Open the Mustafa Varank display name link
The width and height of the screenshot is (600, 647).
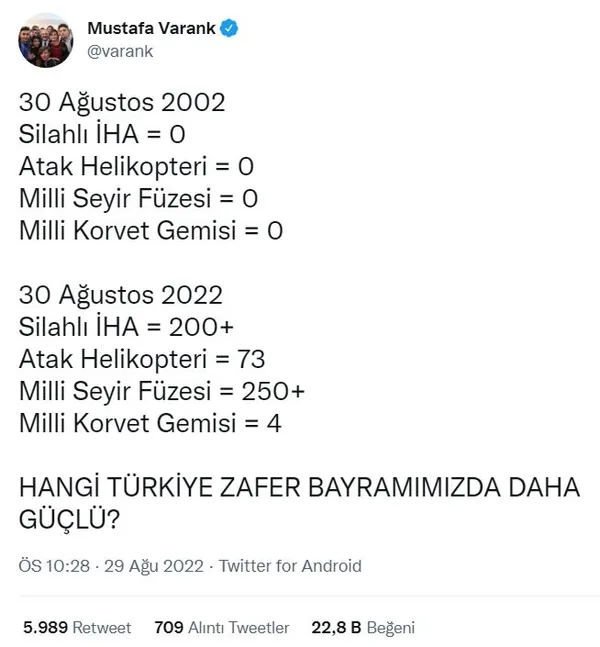pos(150,28)
